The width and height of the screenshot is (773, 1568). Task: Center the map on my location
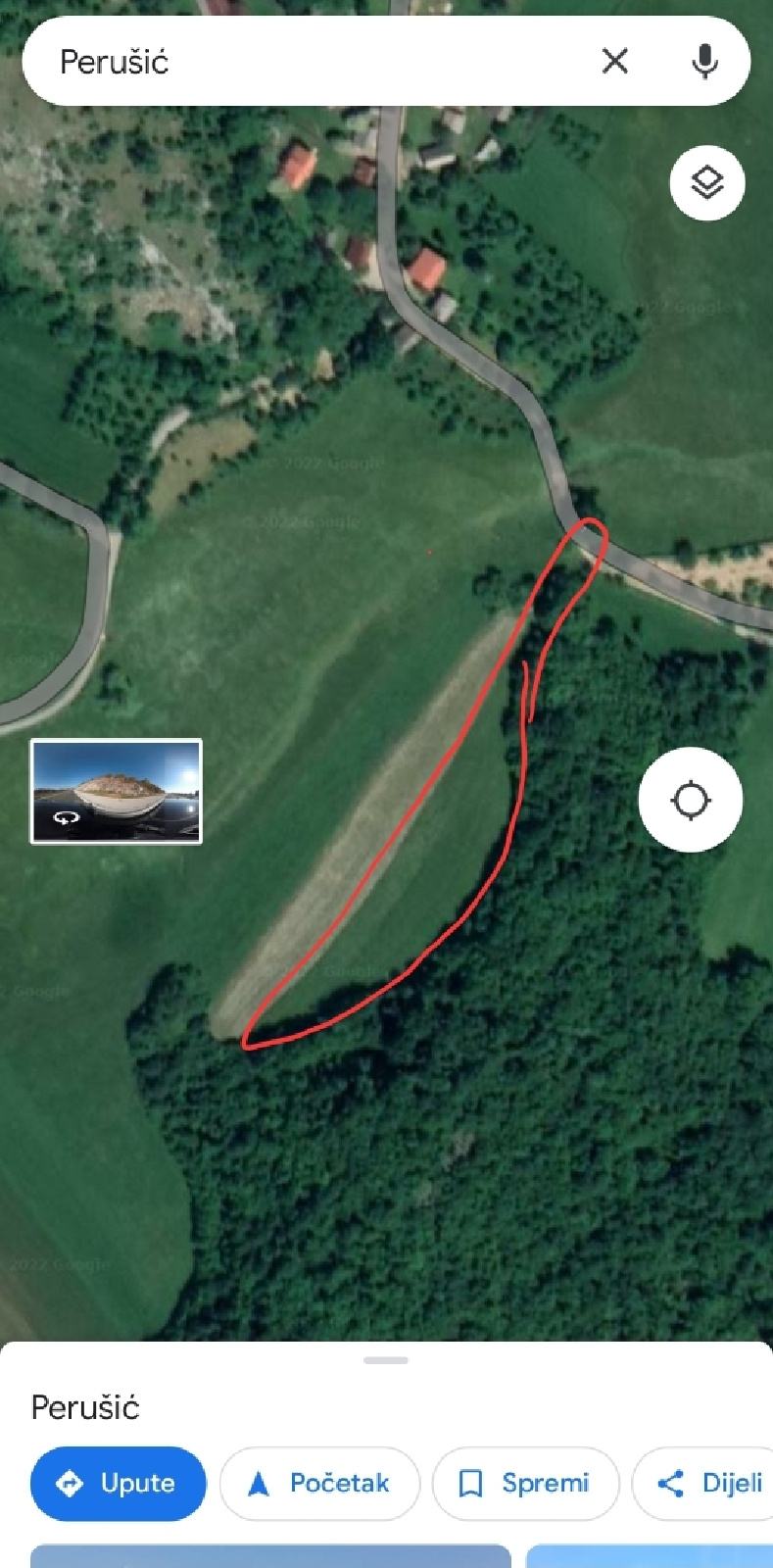tap(690, 799)
